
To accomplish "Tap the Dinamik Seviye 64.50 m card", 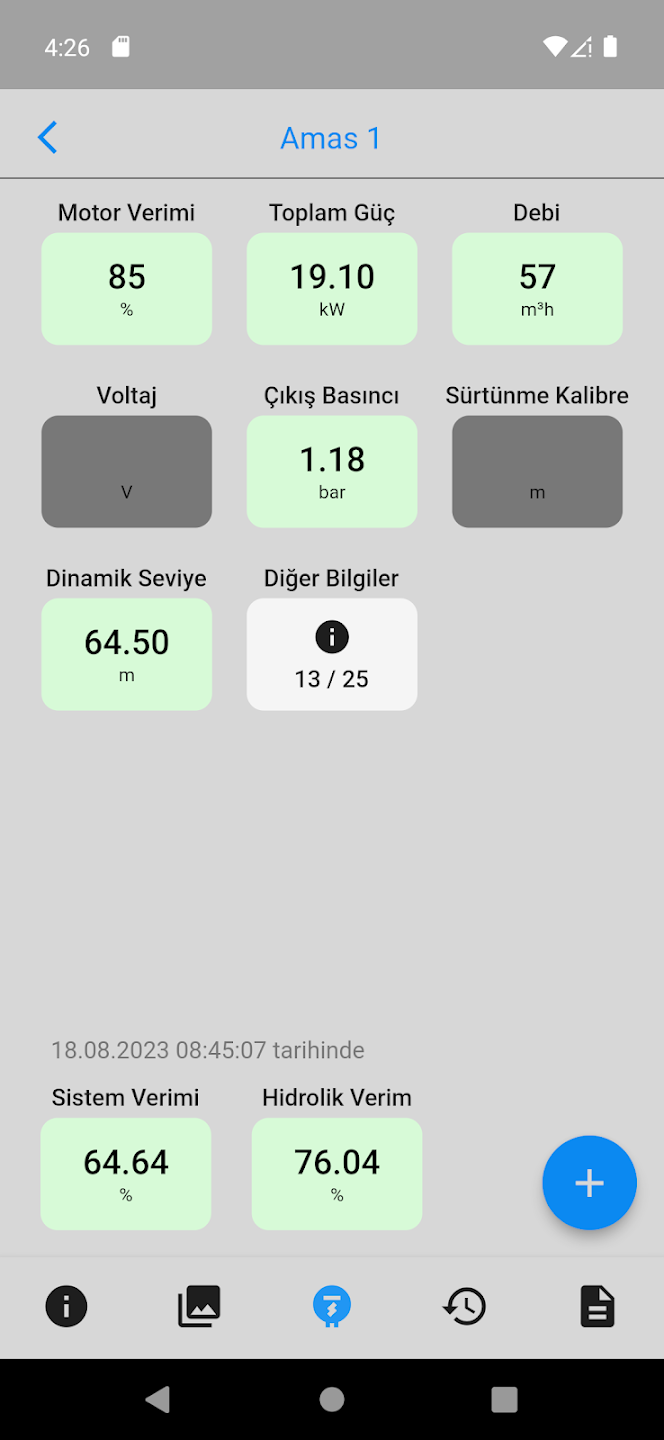I will tap(127, 654).
